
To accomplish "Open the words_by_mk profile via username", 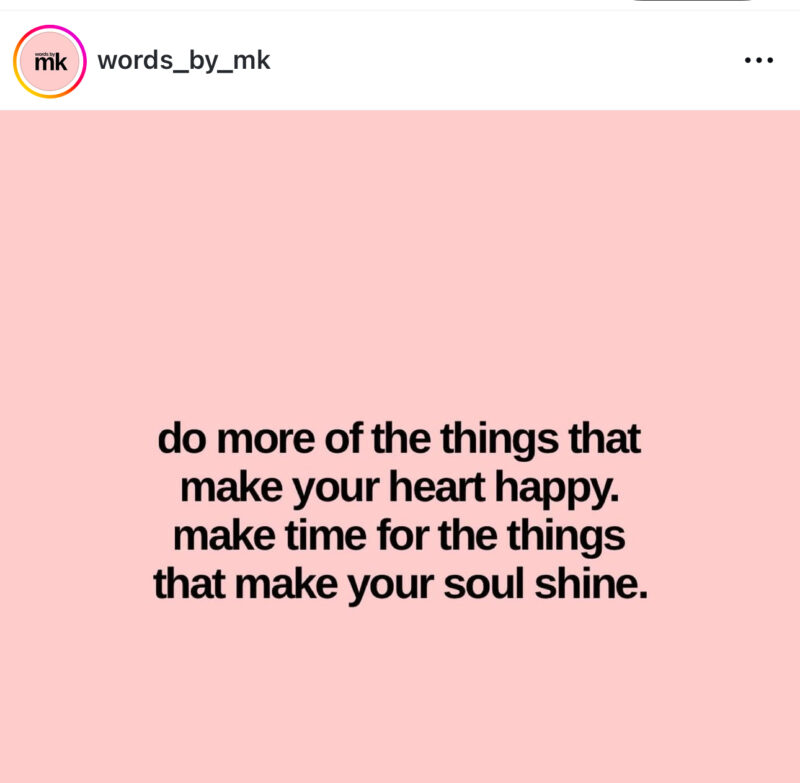I will pyautogui.click(x=184, y=61).
